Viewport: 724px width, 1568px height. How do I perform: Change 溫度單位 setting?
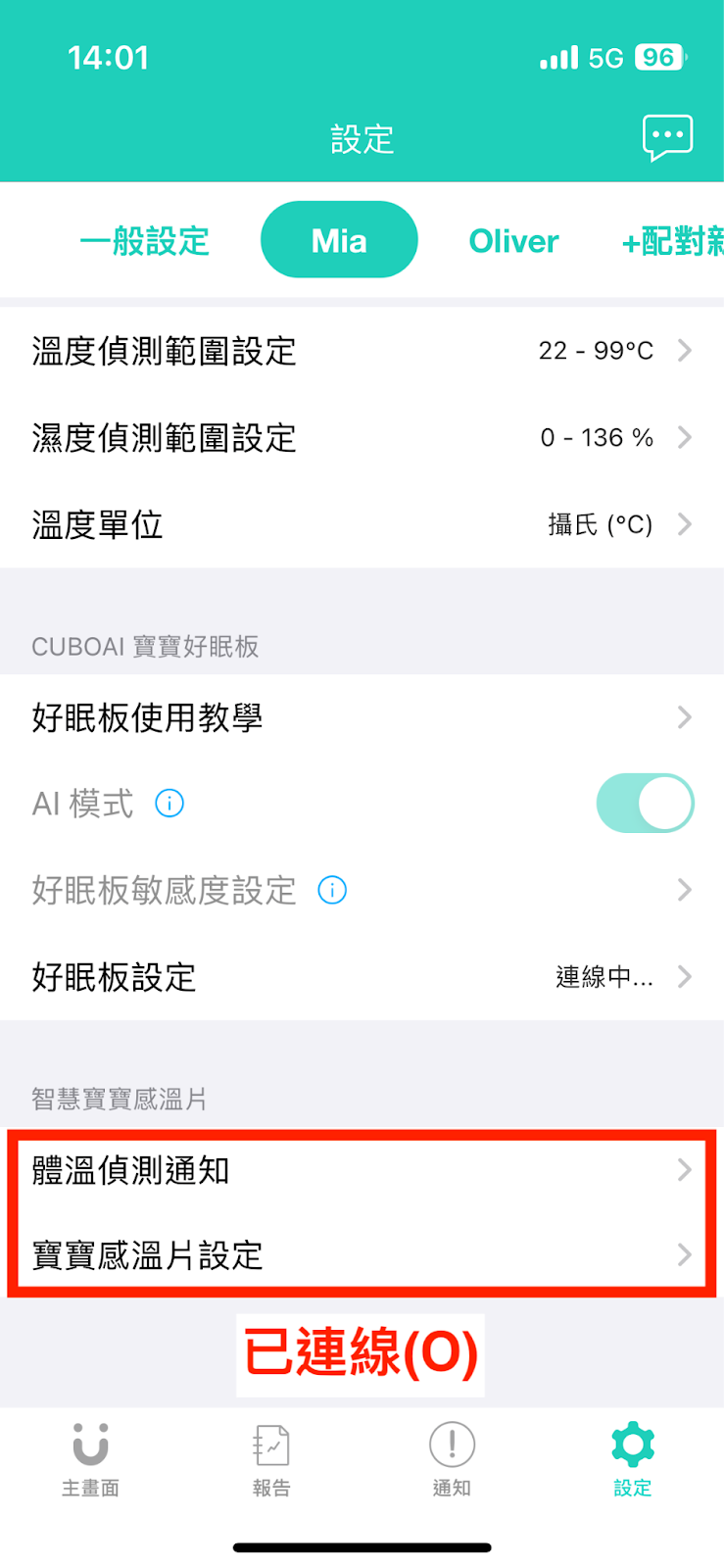coord(362,524)
